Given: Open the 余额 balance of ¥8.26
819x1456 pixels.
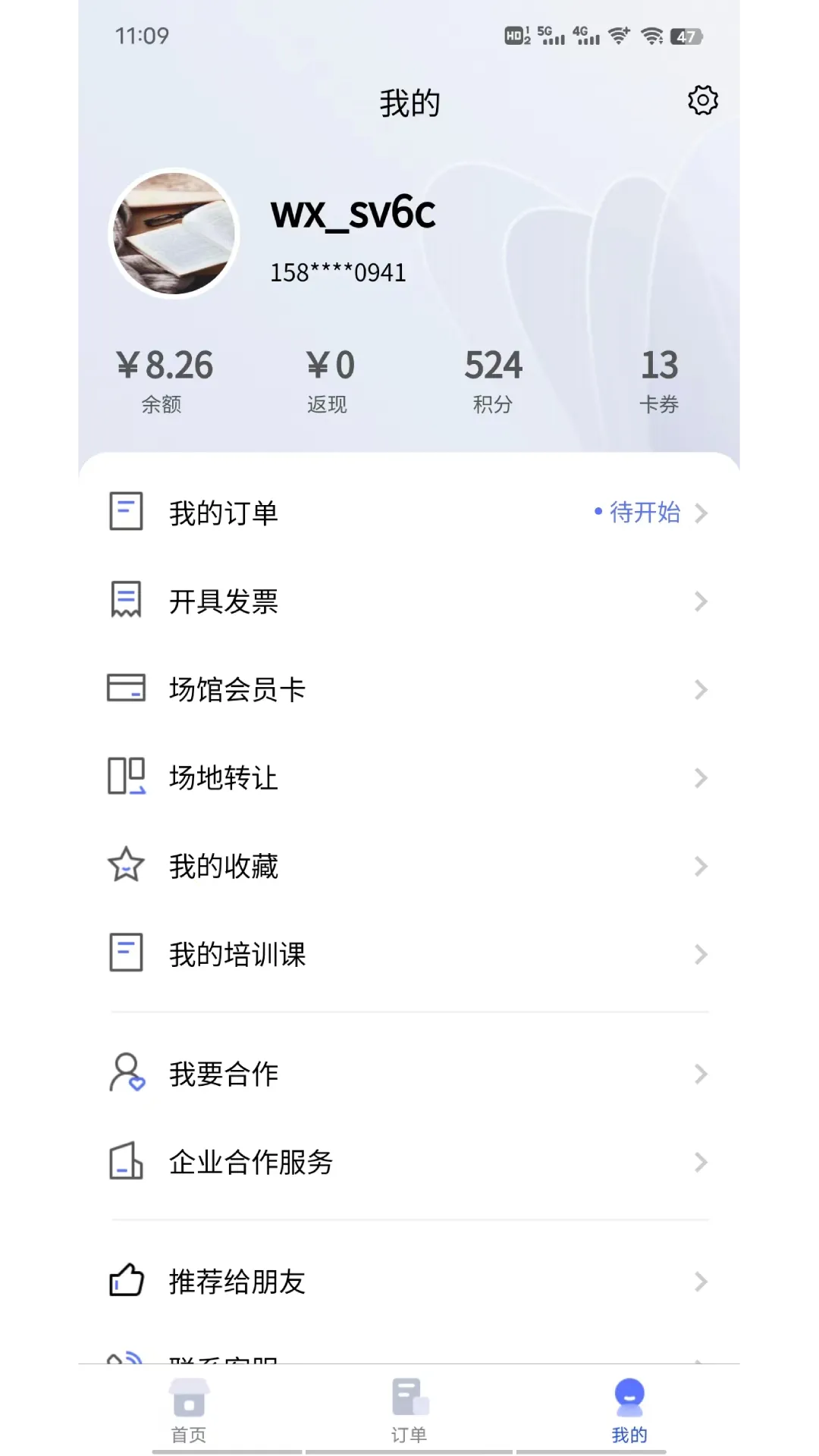Looking at the screenshot, I should click(x=164, y=381).
